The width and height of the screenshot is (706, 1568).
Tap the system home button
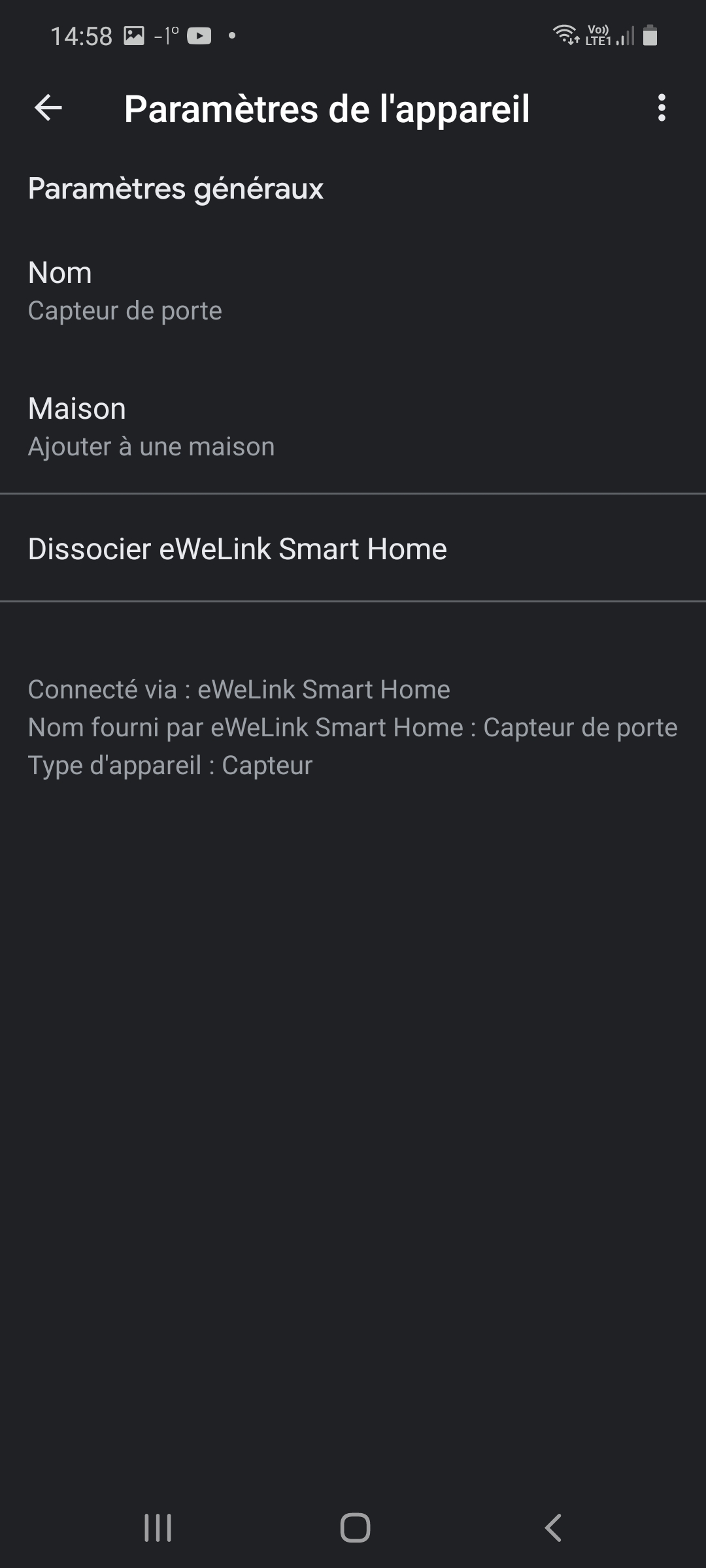[x=355, y=1527]
